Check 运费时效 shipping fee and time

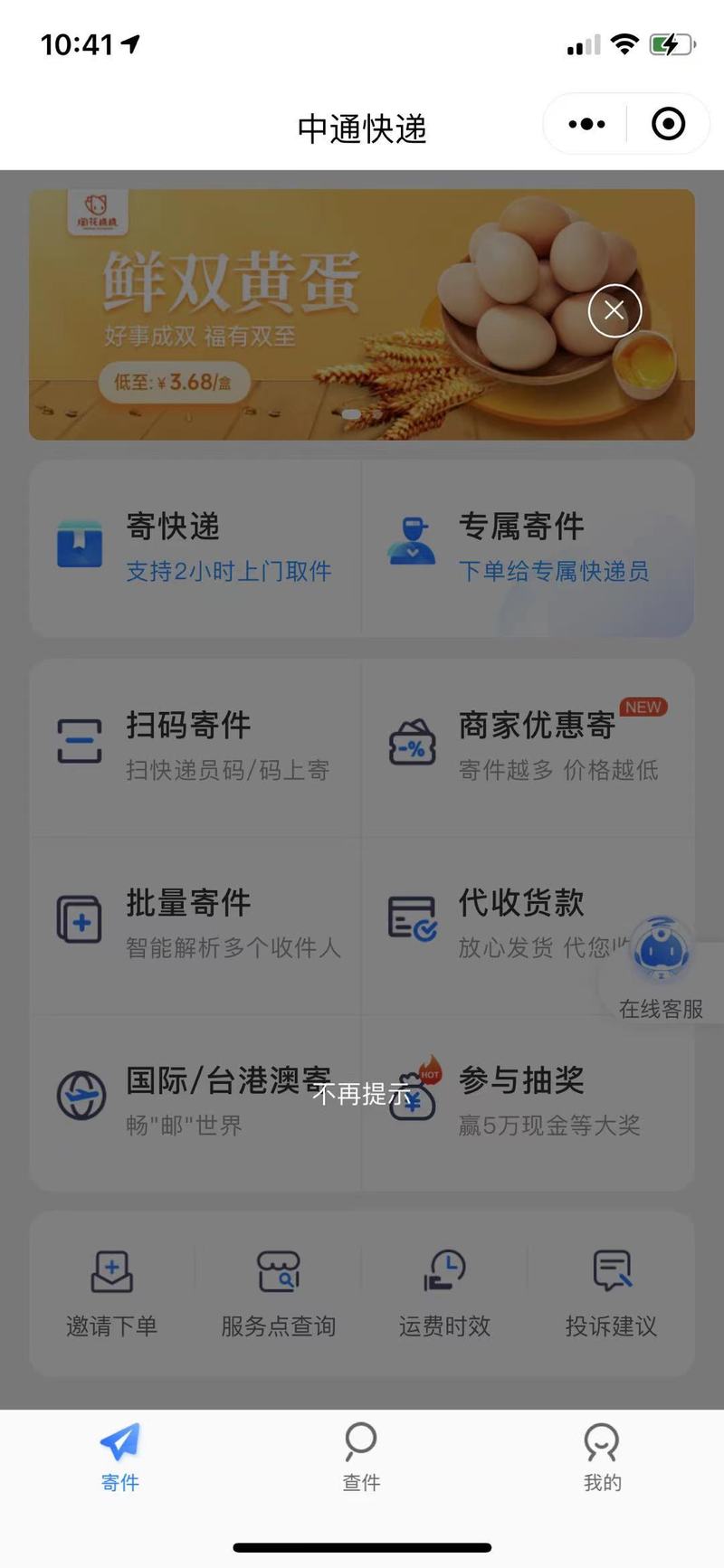[444, 1294]
